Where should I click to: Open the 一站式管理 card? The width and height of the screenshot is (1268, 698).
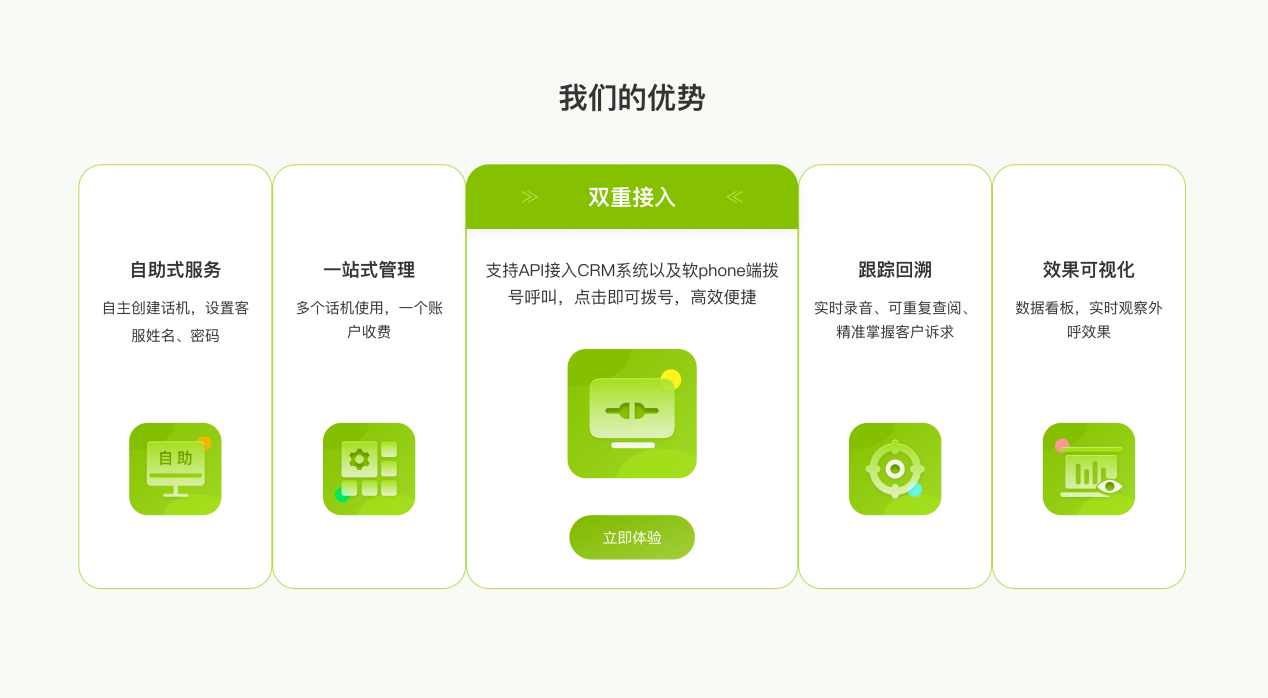(x=369, y=376)
